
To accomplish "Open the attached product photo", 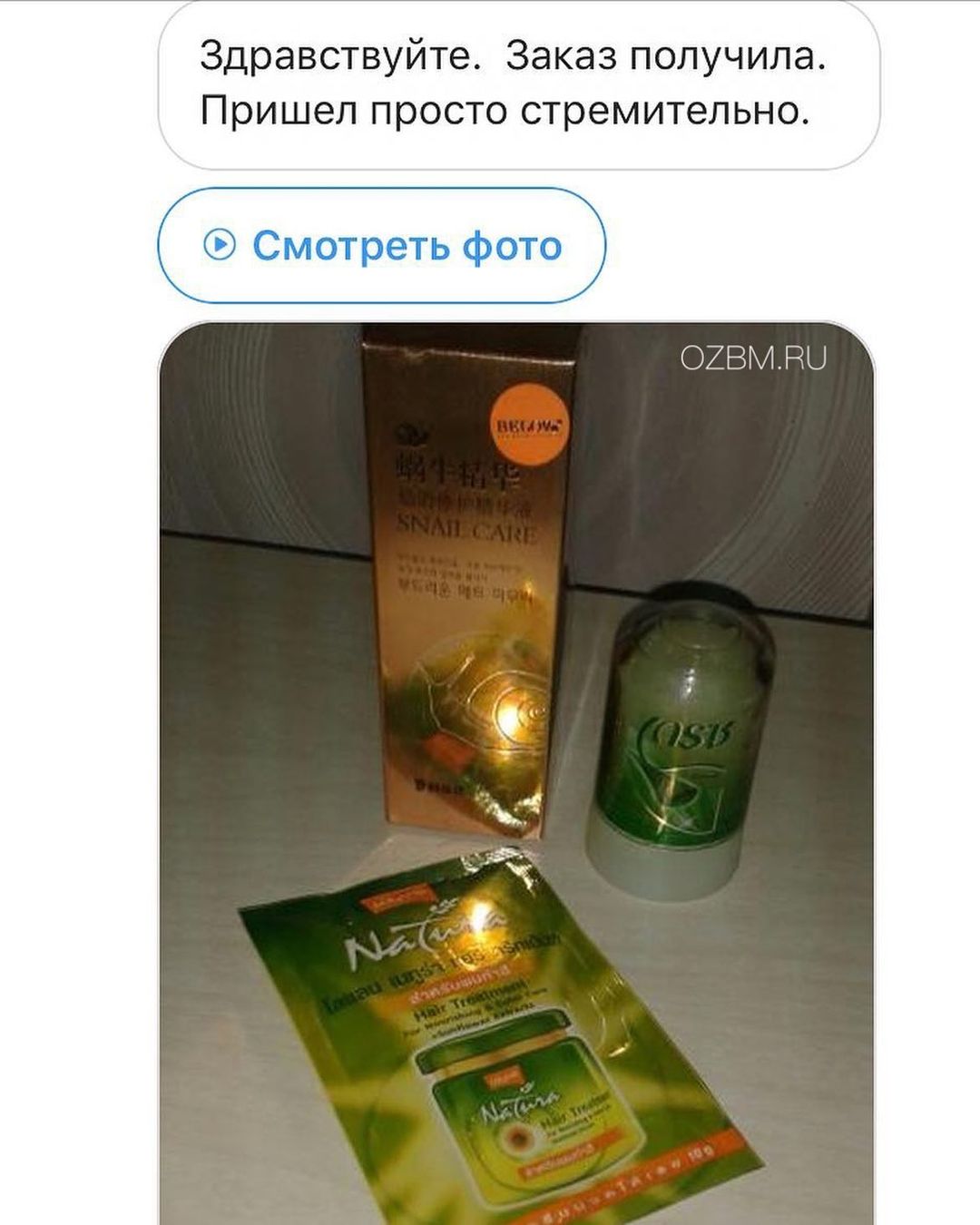I will tap(515, 771).
